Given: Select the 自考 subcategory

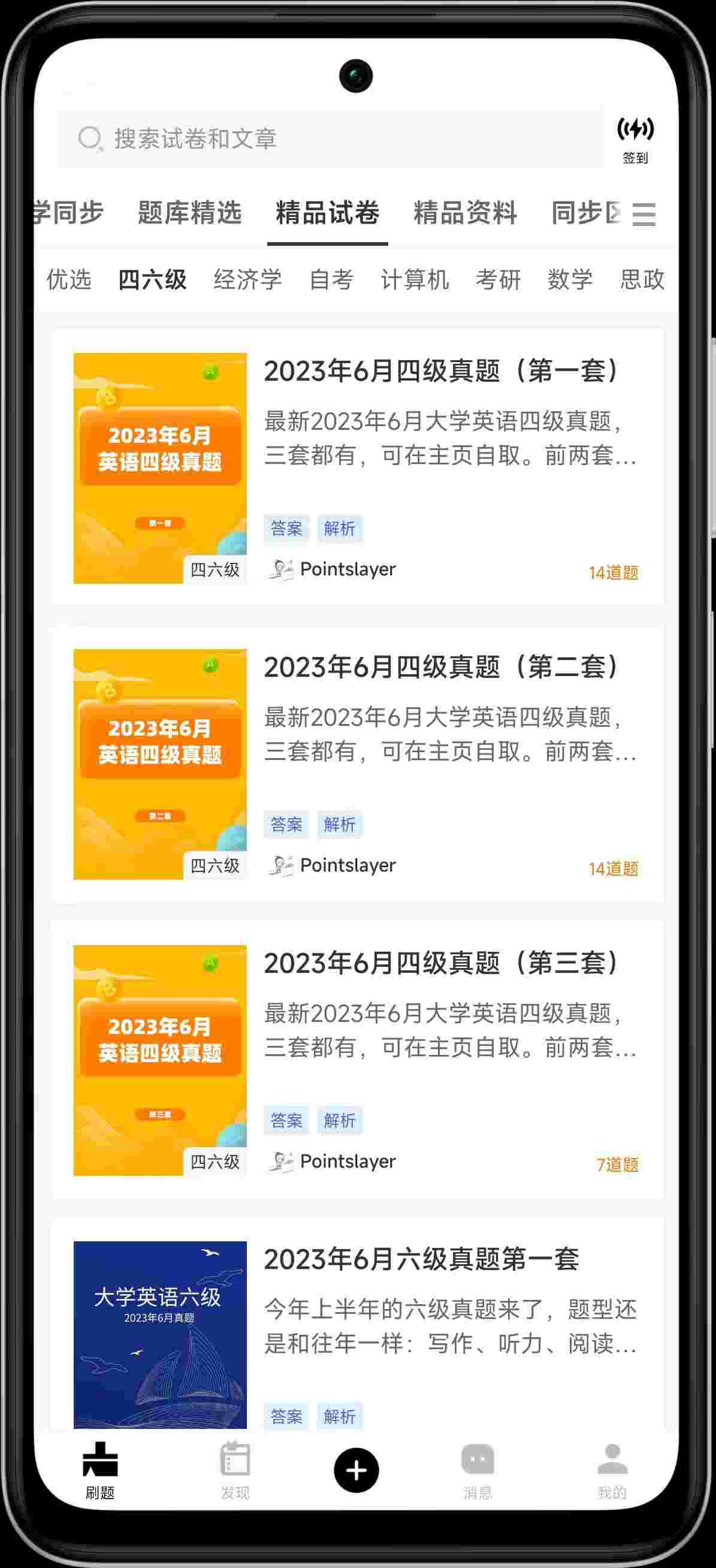Looking at the screenshot, I should point(331,279).
